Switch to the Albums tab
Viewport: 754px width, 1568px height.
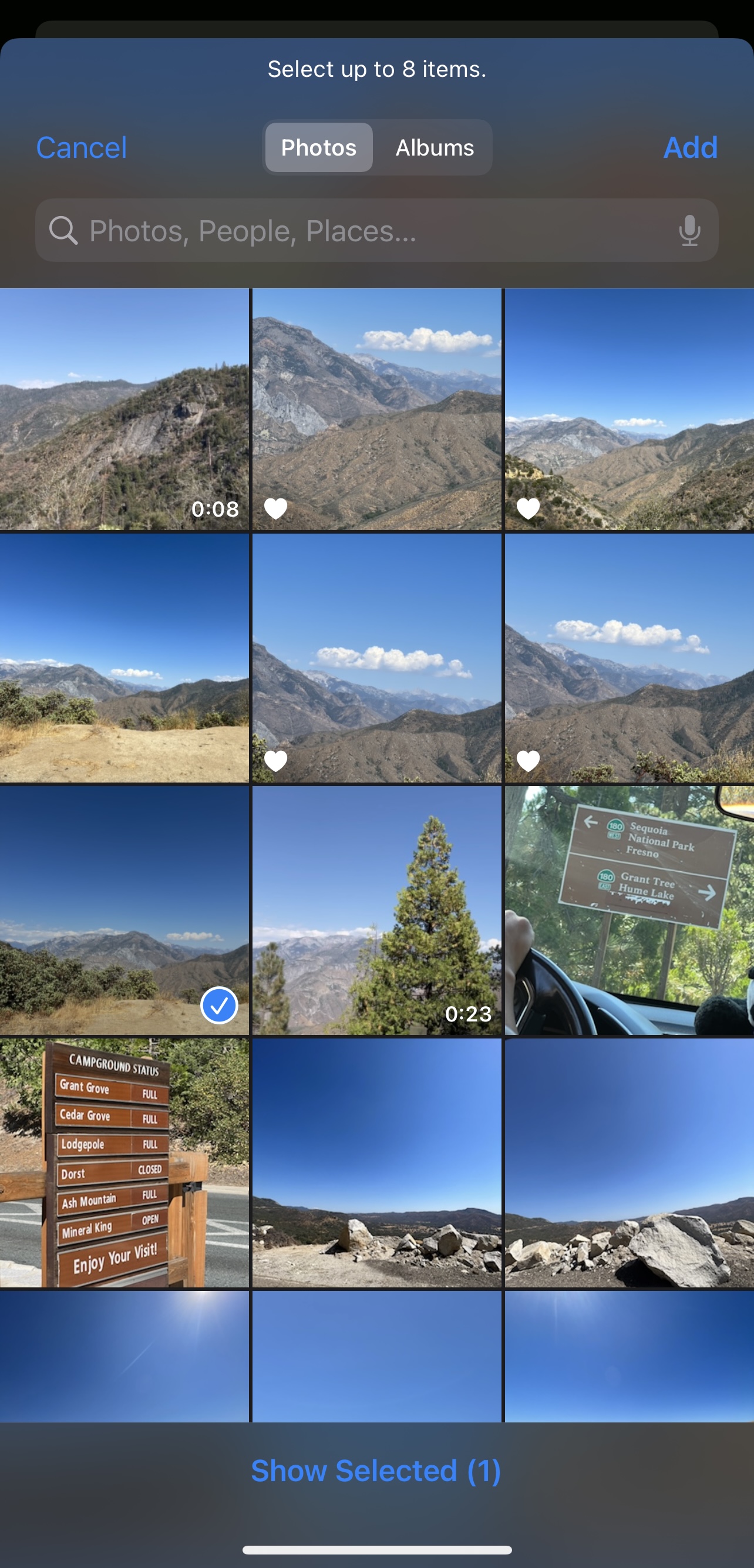tap(434, 148)
